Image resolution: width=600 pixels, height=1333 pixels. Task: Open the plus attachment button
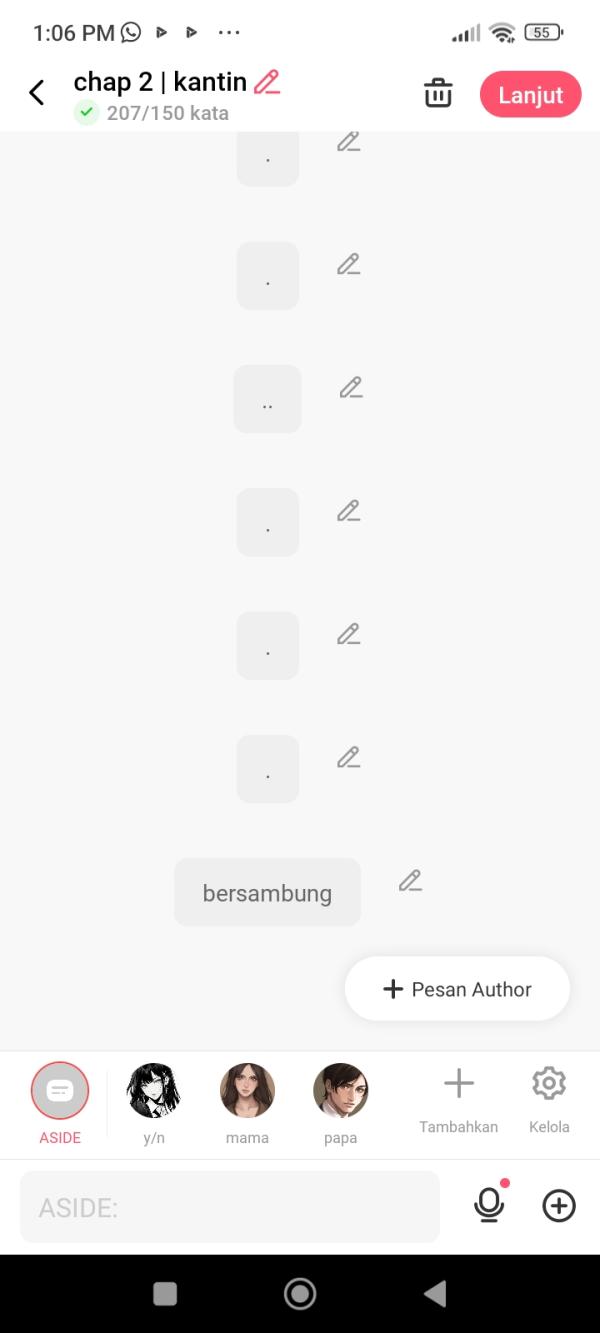point(559,1206)
